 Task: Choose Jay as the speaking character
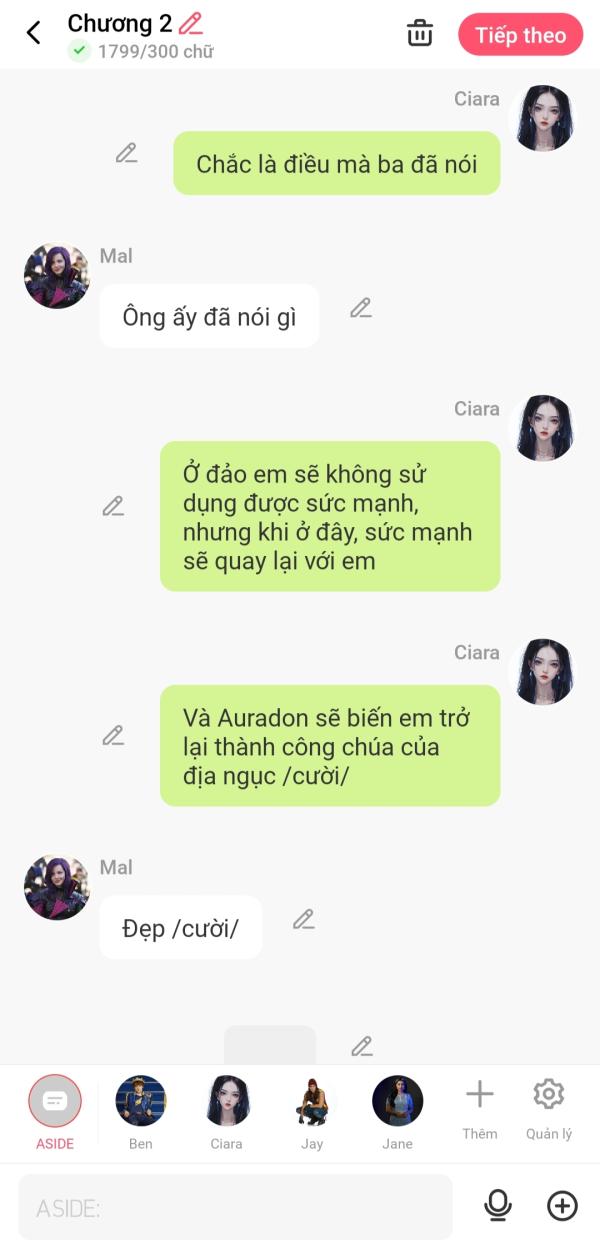(312, 1112)
